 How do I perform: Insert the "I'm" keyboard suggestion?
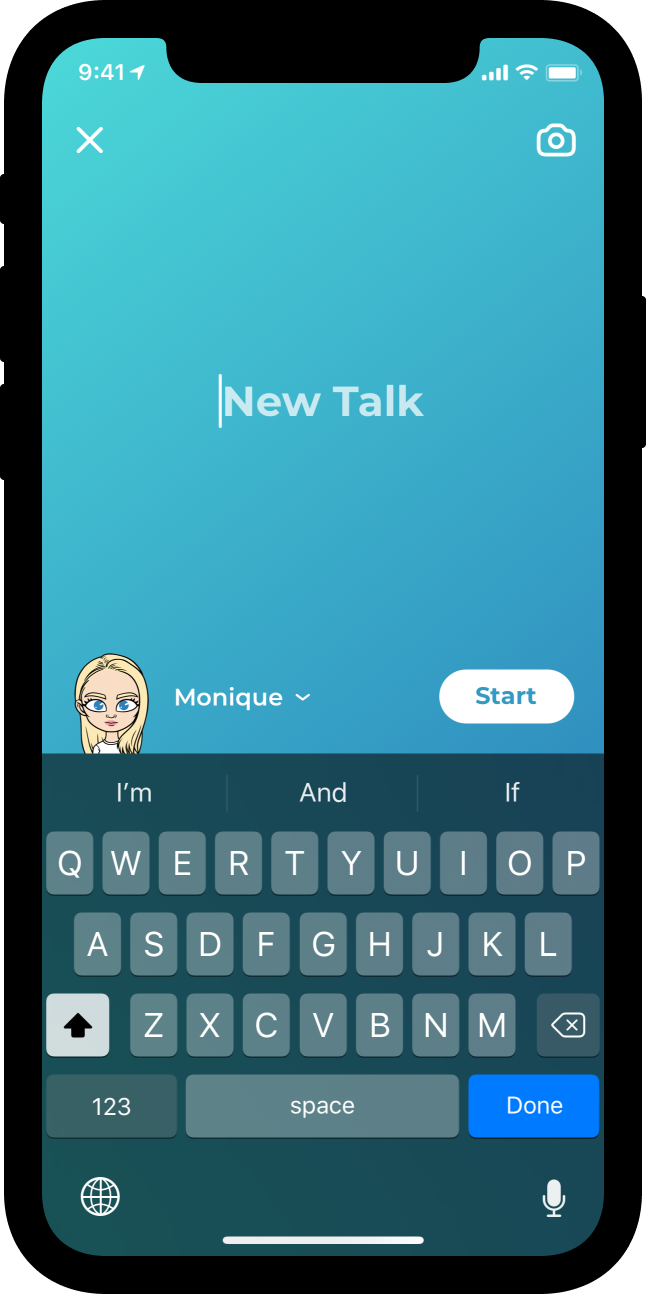tap(134, 793)
